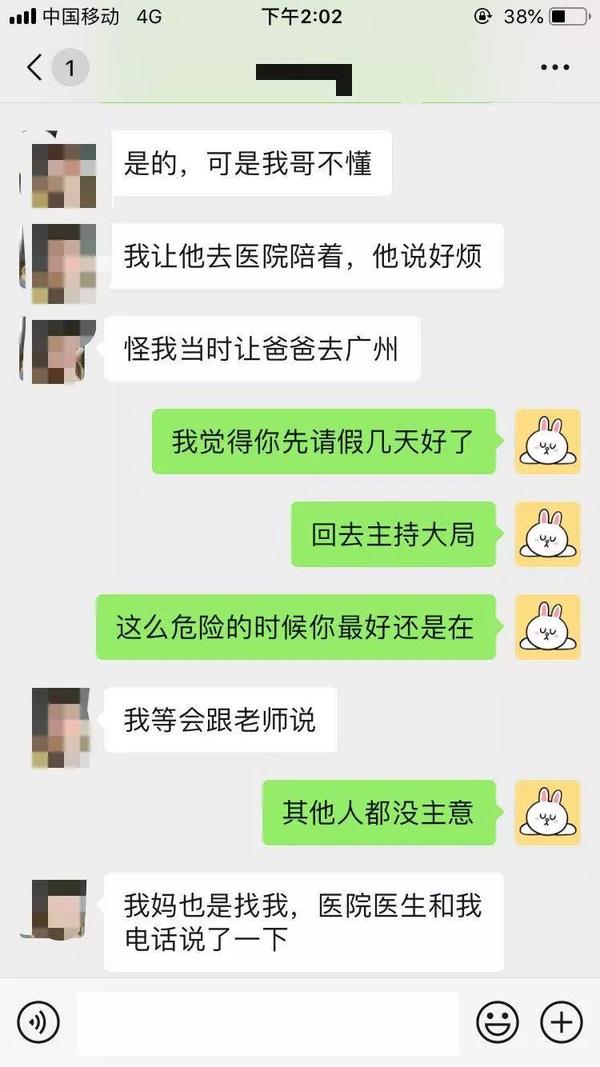Open own bunny avatar beside '回去主持大局'

(547, 534)
